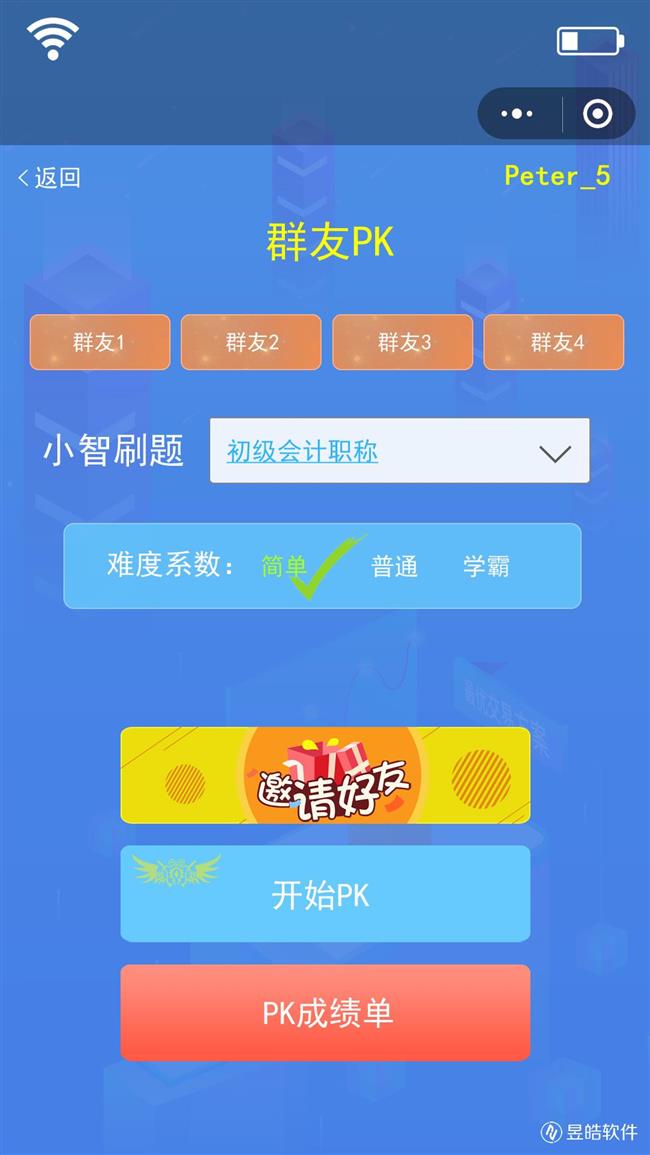Select the 群友1 slot

99,342
